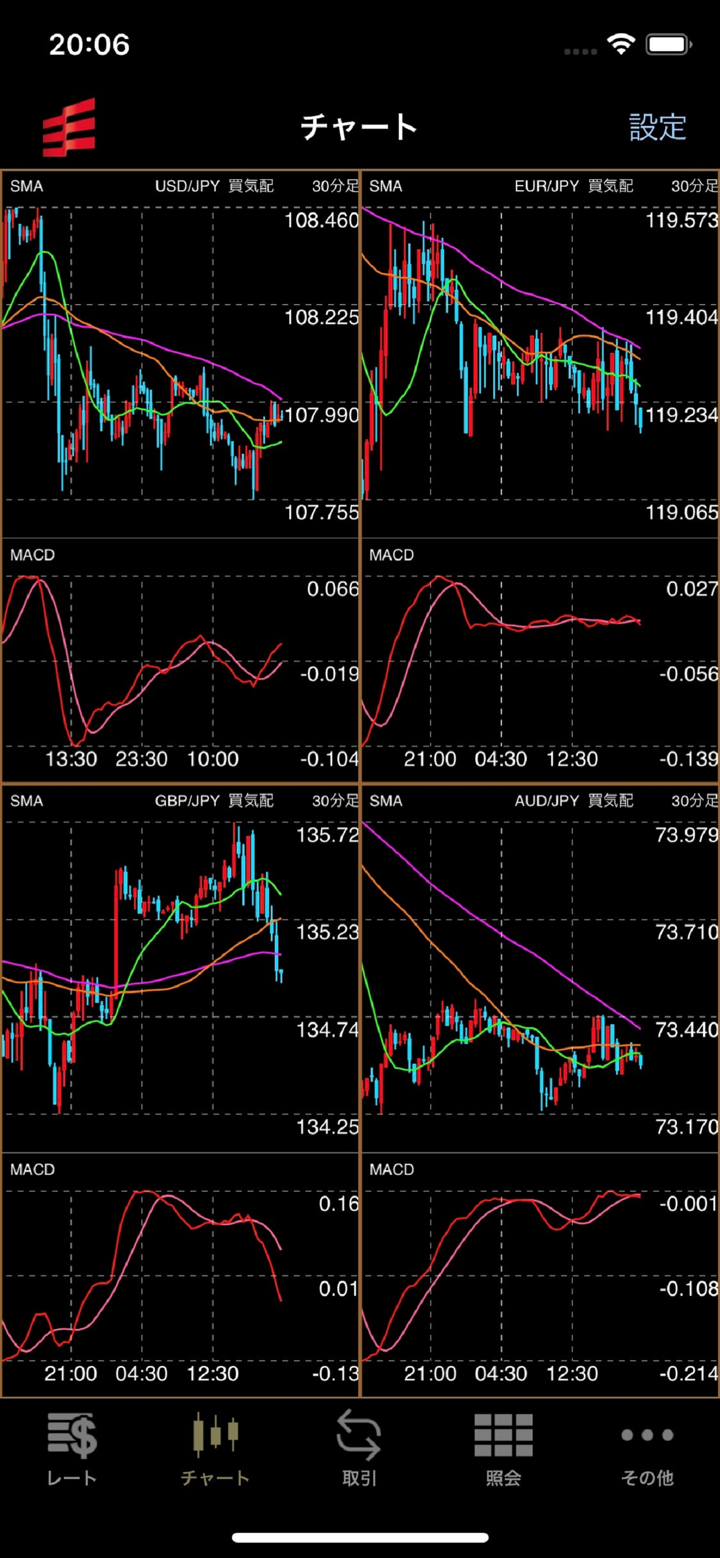The width and height of the screenshot is (720, 1558).
Task: Select the チャート tab
Action: [x=215, y=1449]
